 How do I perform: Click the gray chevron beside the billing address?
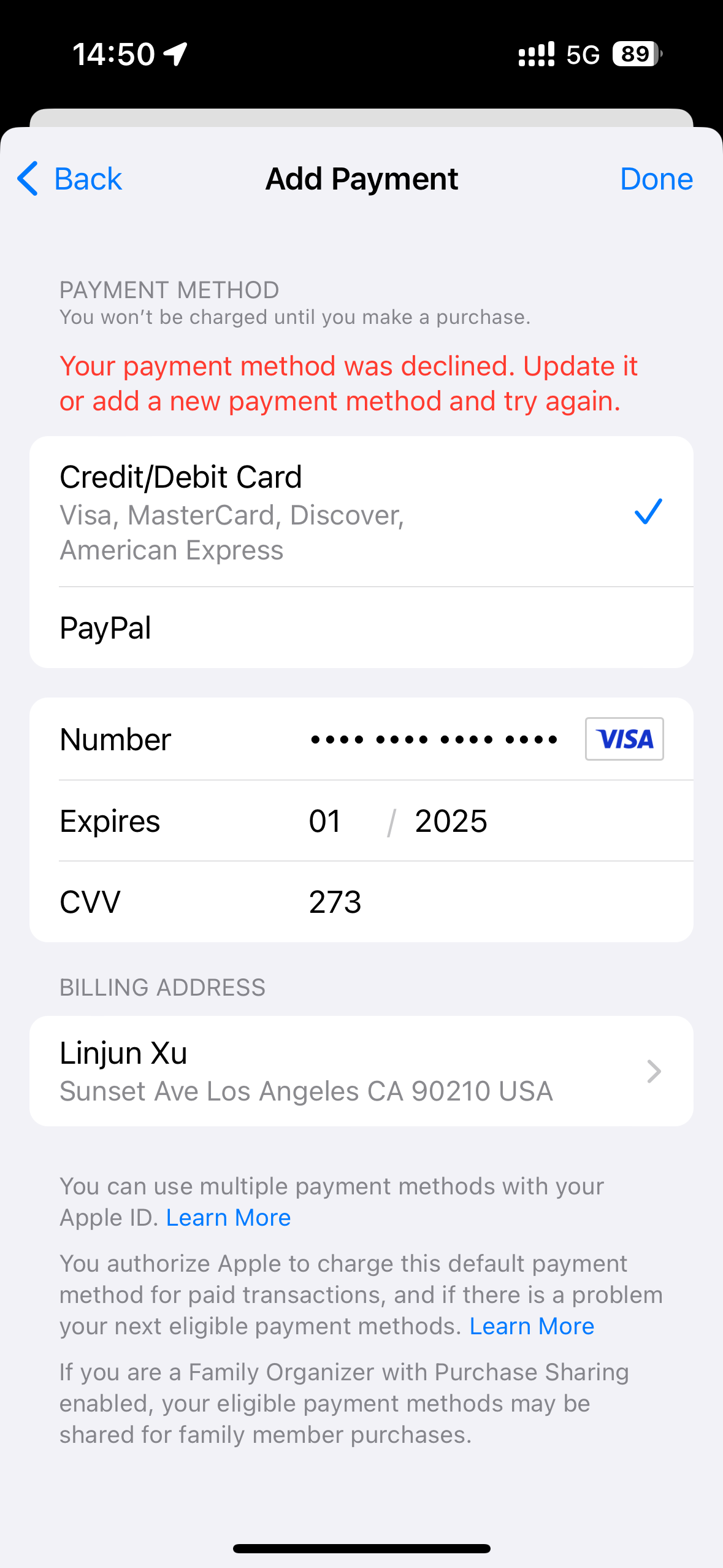653,1070
